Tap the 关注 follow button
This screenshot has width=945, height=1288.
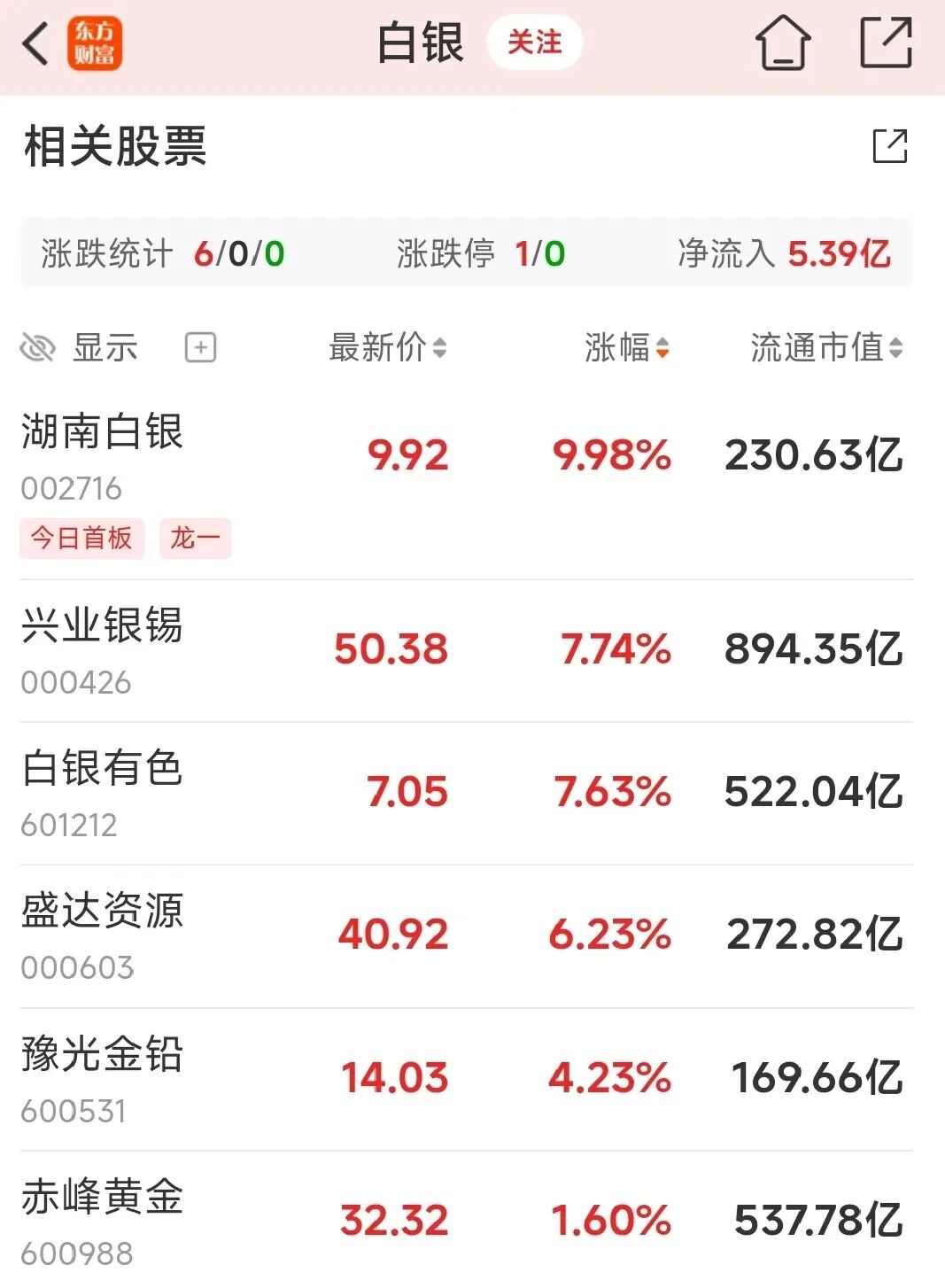(x=534, y=43)
